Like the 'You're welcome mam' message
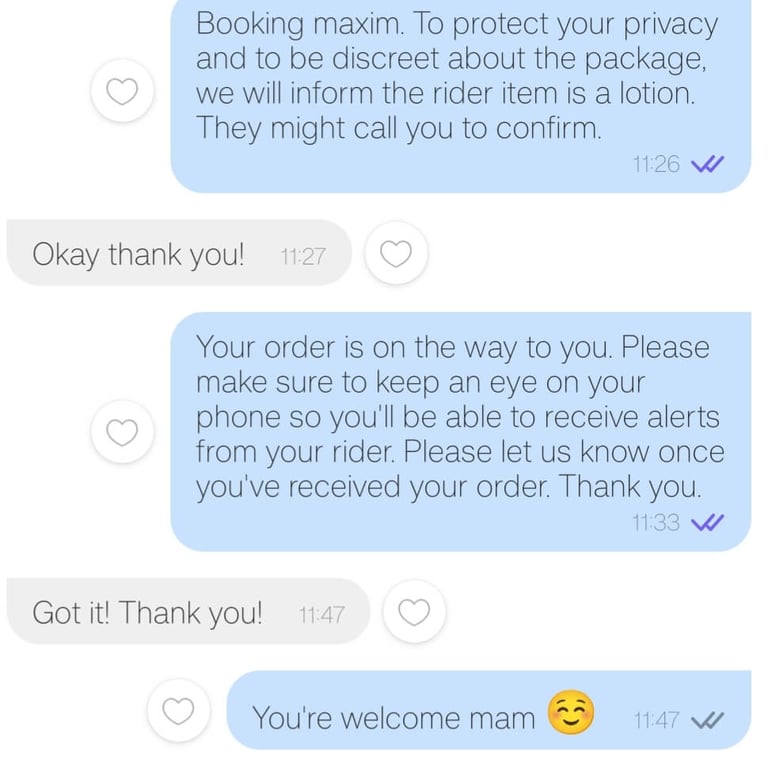 point(178,711)
